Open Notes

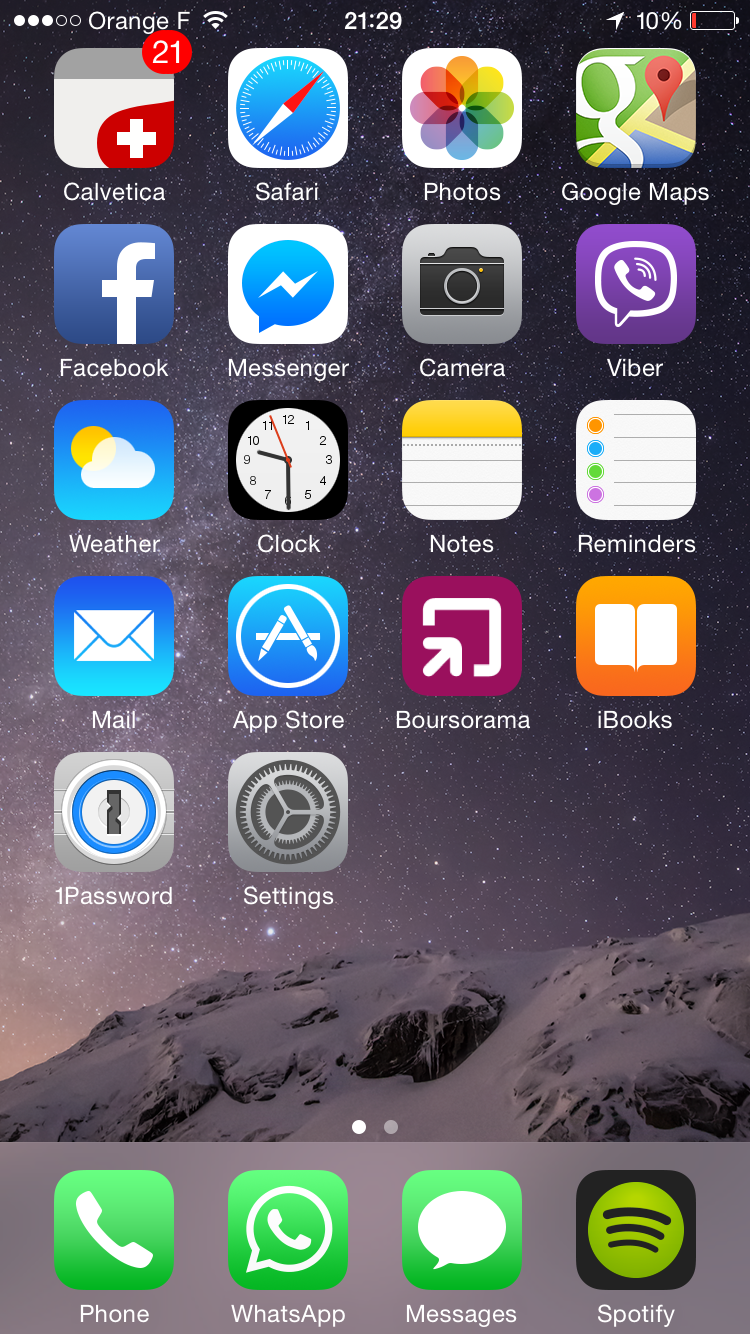click(x=462, y=460)
